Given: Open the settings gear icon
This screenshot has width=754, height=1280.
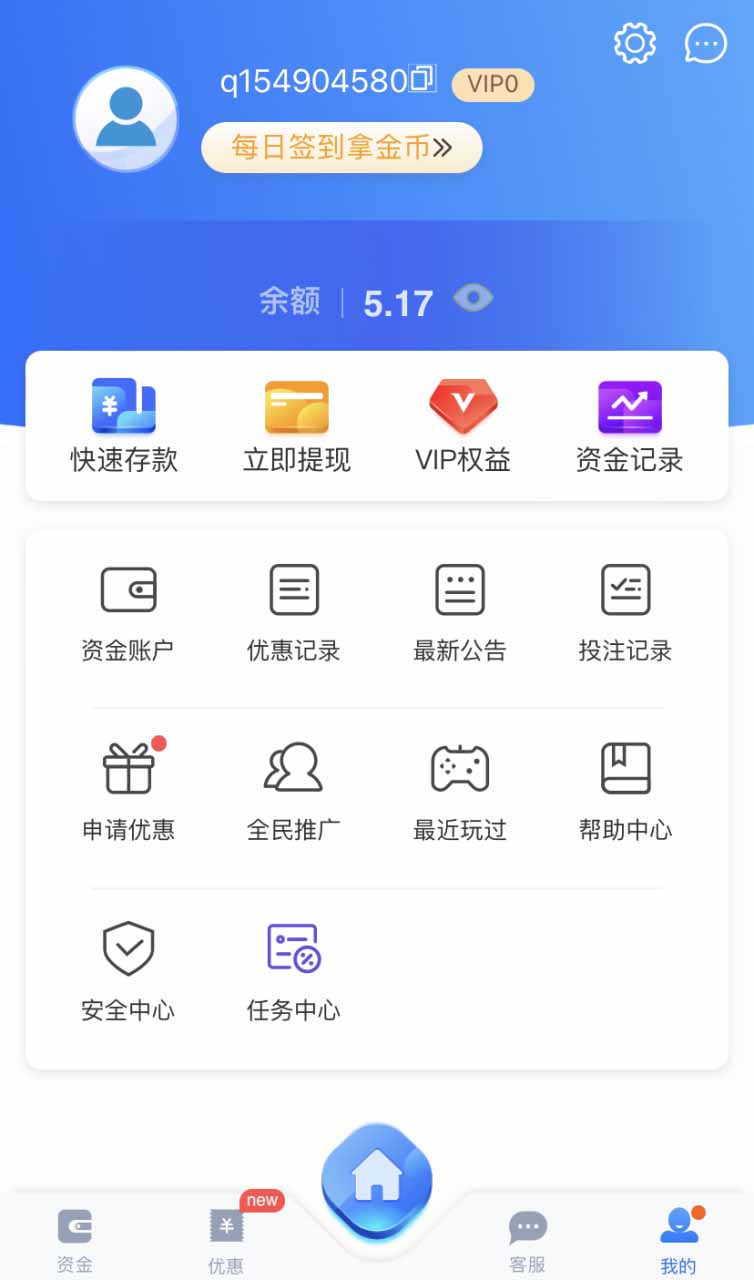Looking at the screenshot, I should click(634, 44).
